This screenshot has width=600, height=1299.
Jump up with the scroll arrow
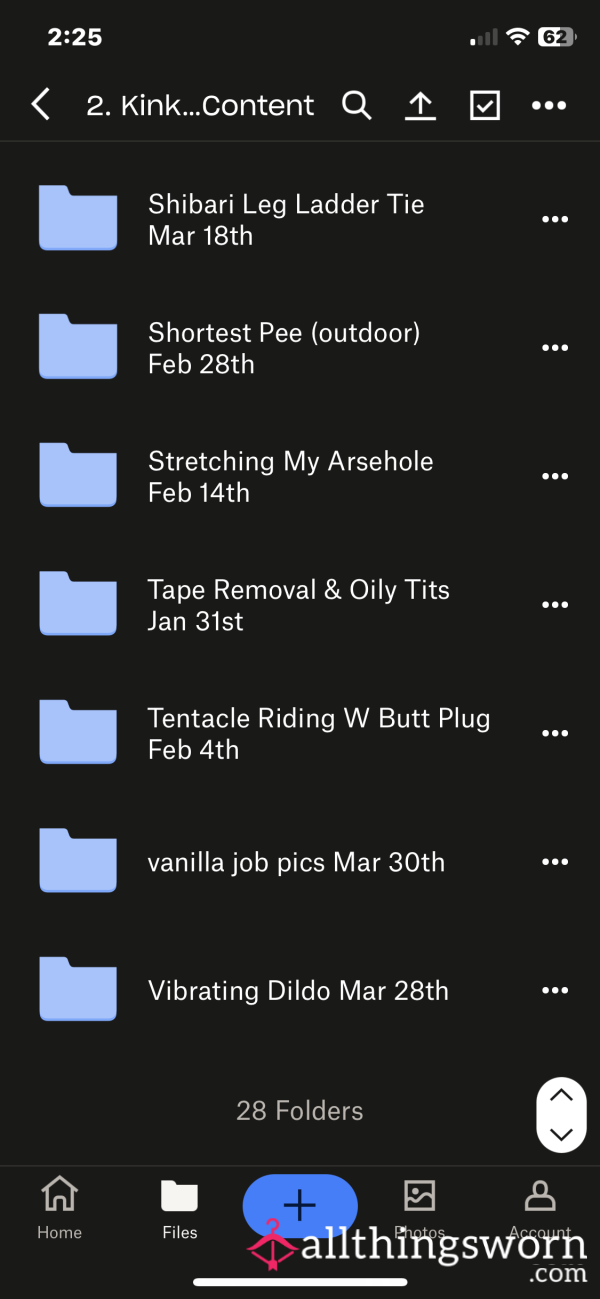[x=561, y=1095]
